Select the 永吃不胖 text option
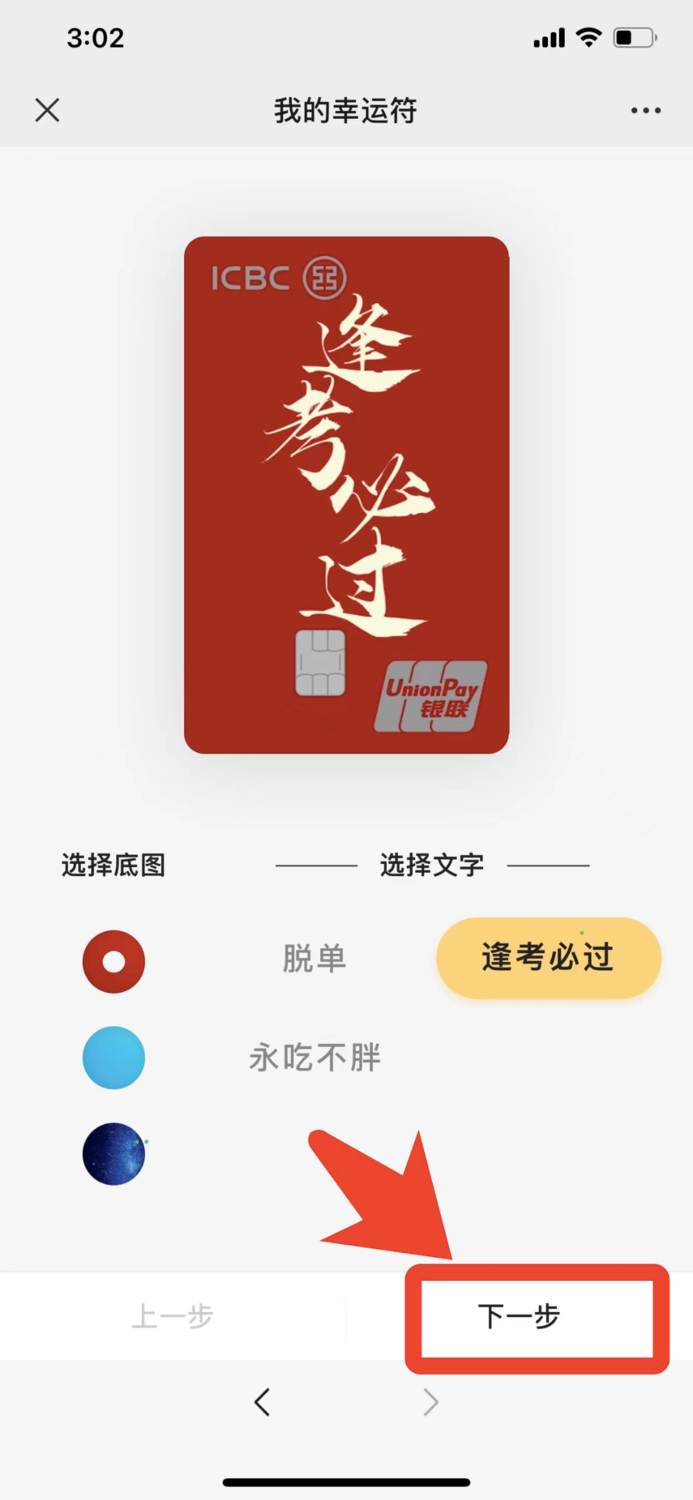 pos(314,1058)
